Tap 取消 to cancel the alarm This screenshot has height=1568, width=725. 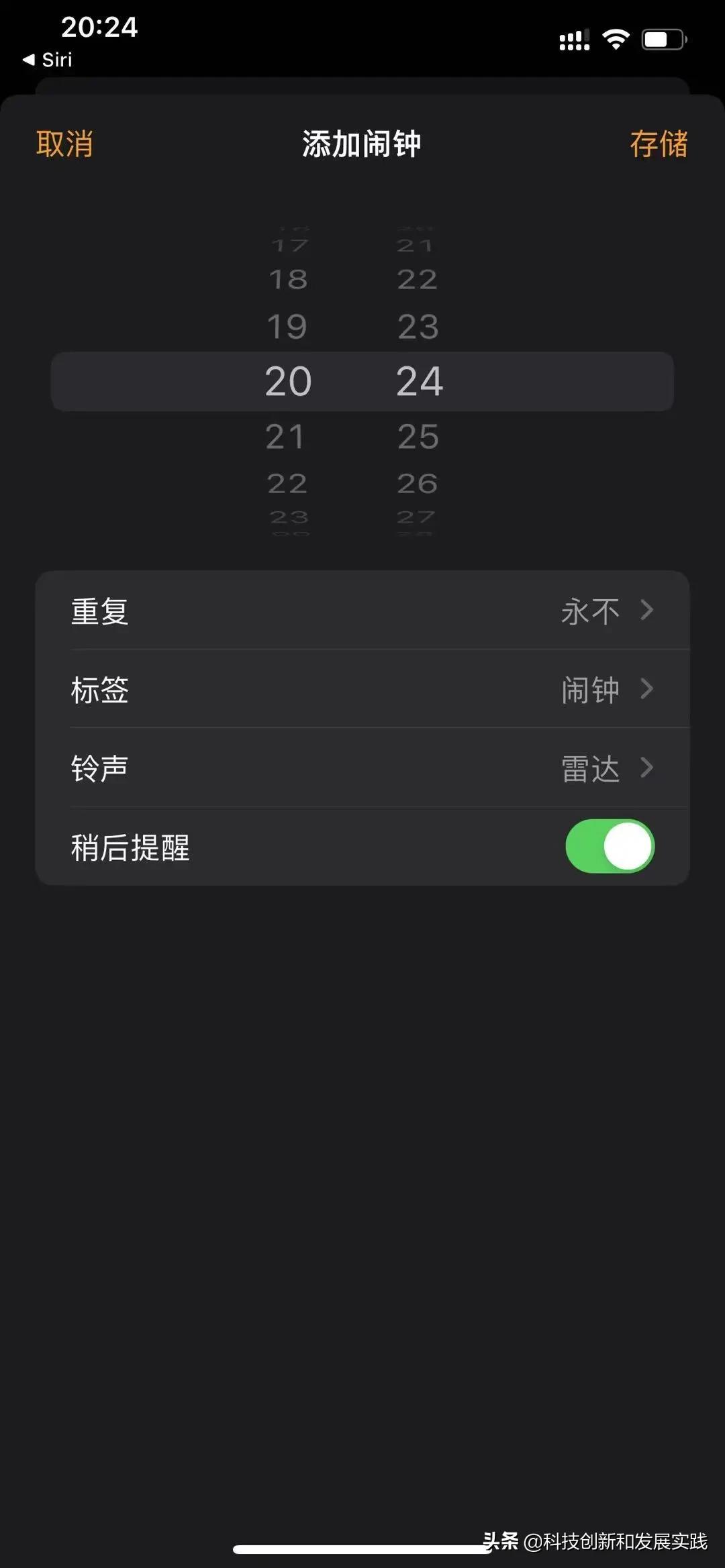click(63, 144)
